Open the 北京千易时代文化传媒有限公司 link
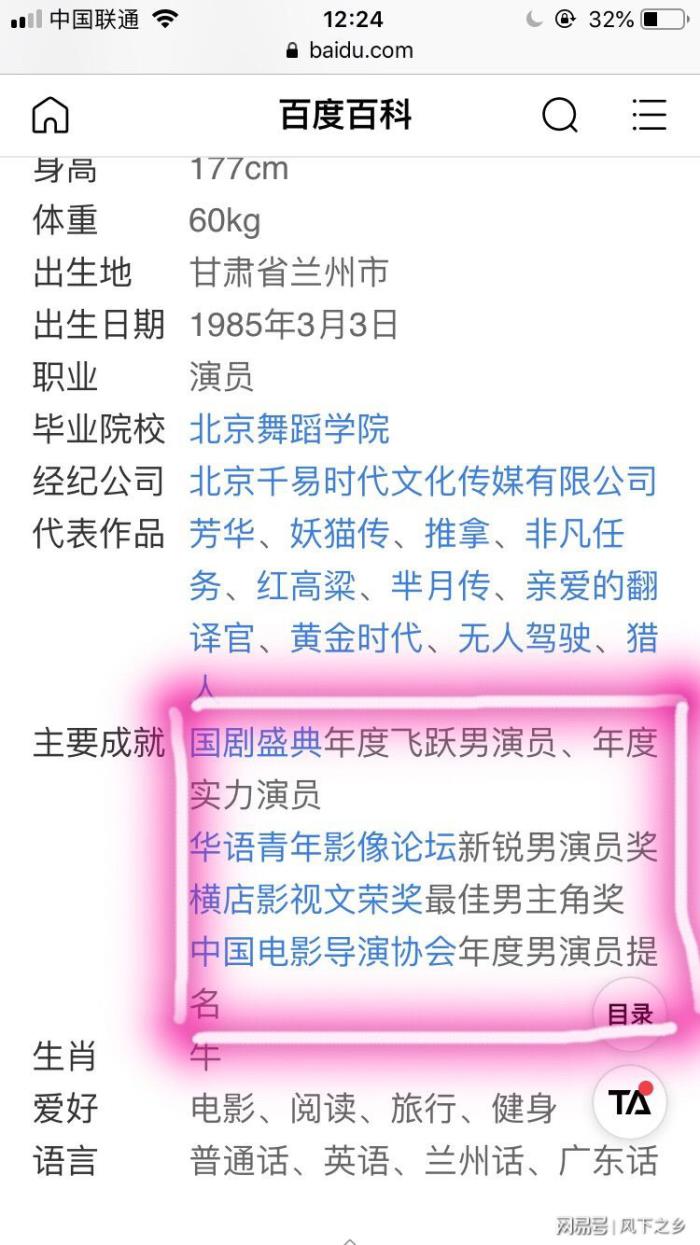This screenshot has width=700, height=1245. 423,482
